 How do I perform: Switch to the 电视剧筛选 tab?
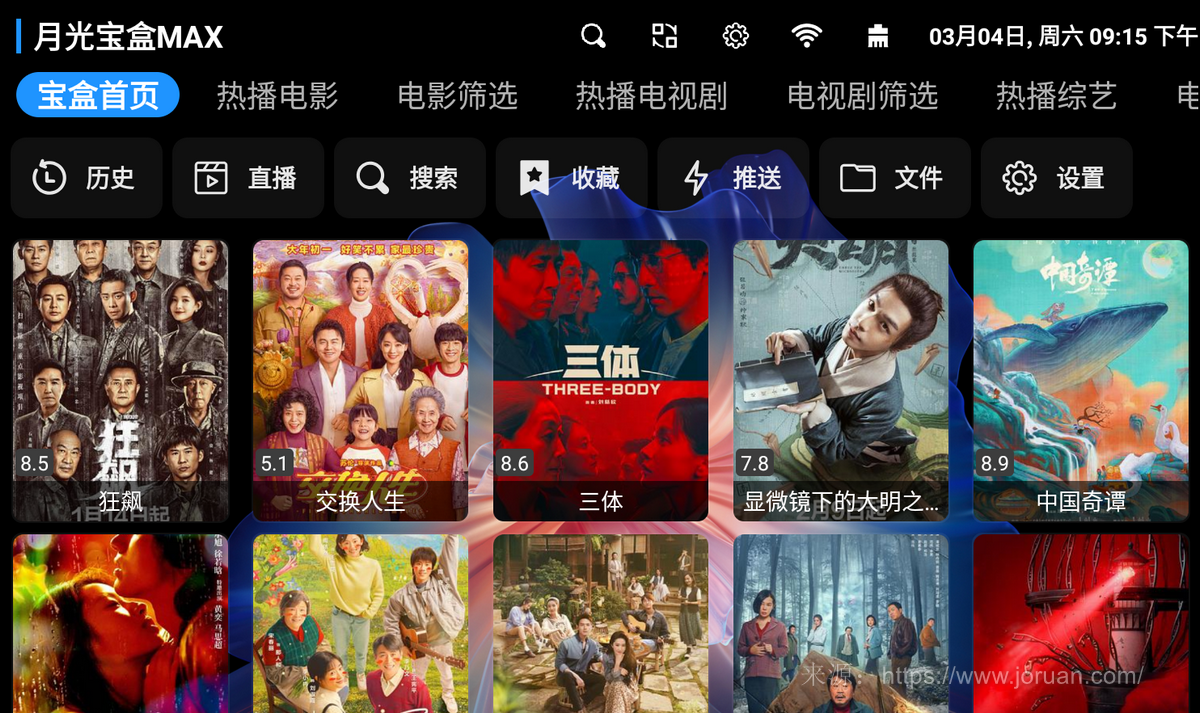(862, 96)
